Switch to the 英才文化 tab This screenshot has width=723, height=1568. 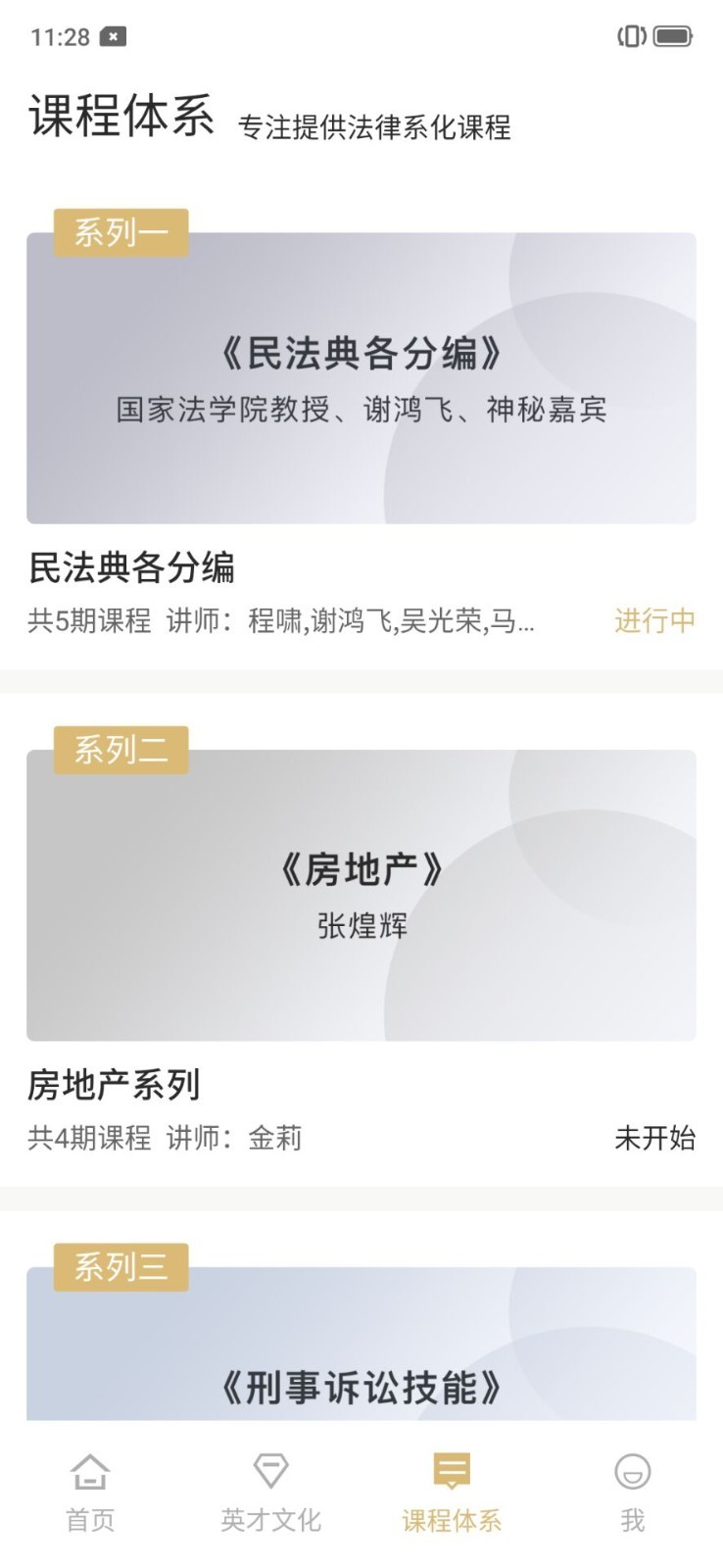[270, 1492]
